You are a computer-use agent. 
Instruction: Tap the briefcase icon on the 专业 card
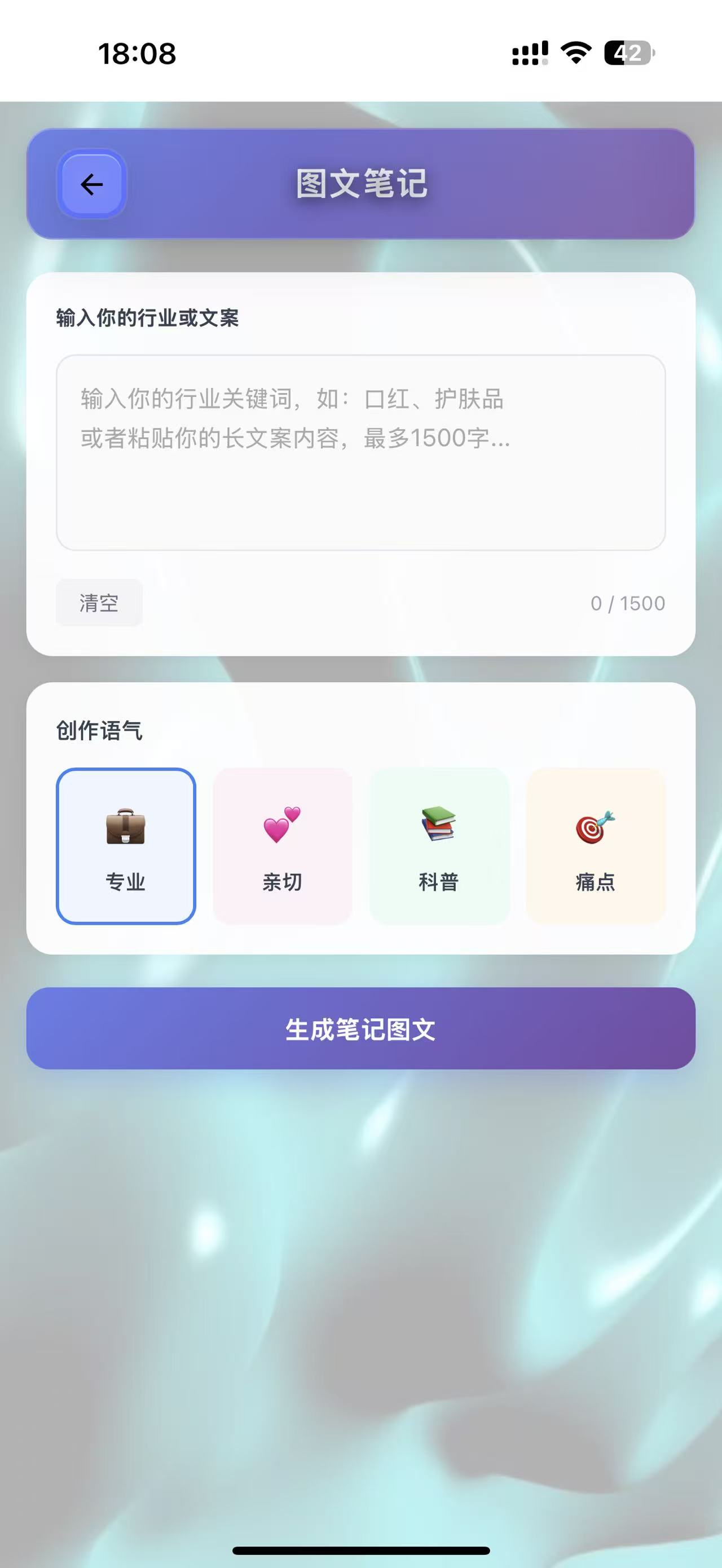pyautogui.click(x=126, y=828)
